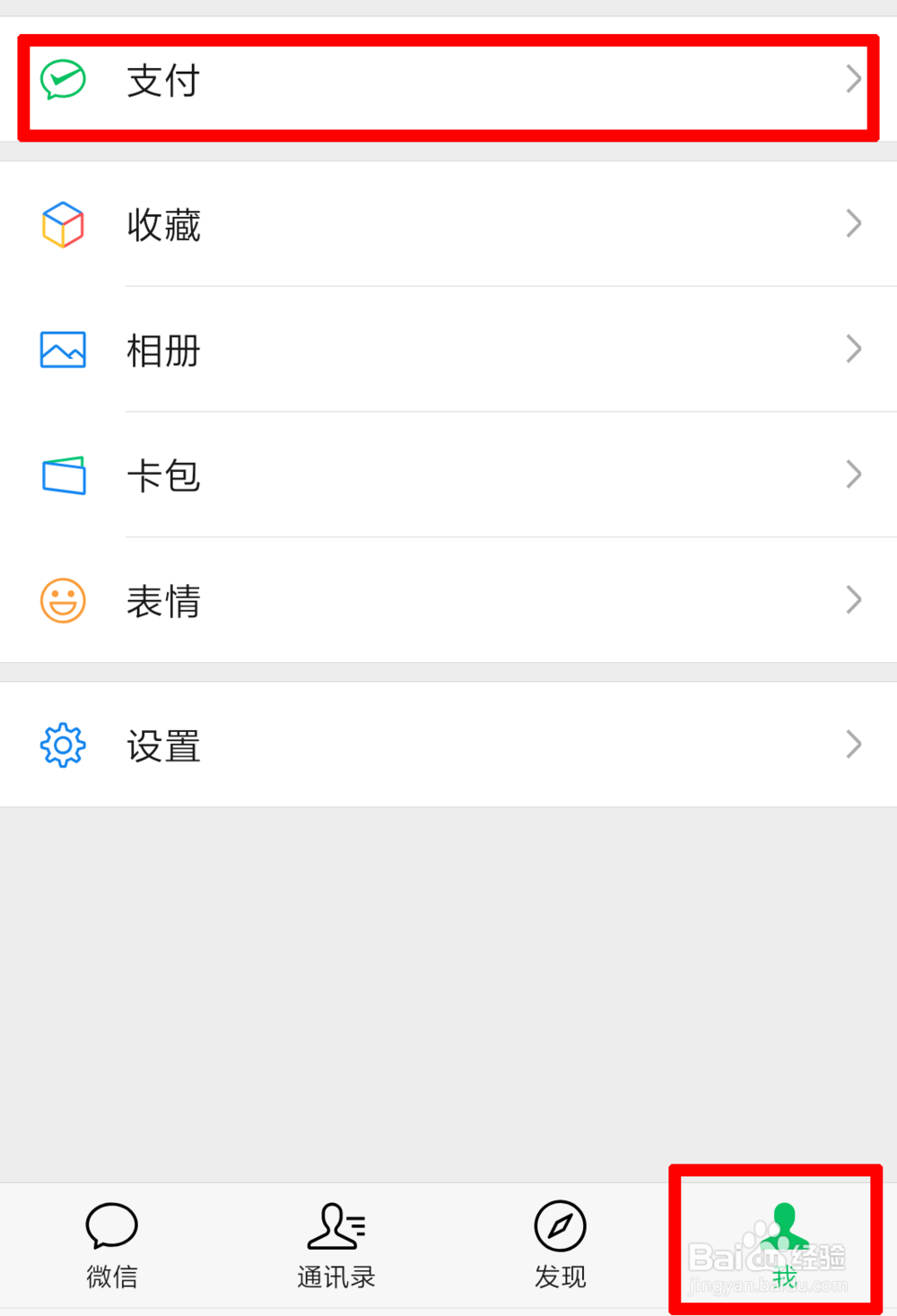Open the 支付 (Pay) row

coord(448,81)
